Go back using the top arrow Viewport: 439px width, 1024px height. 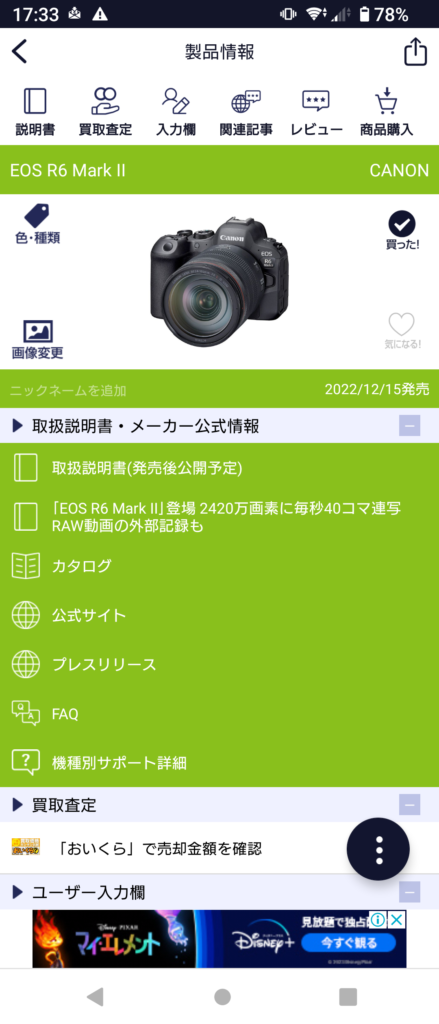(x=20, y=52)
